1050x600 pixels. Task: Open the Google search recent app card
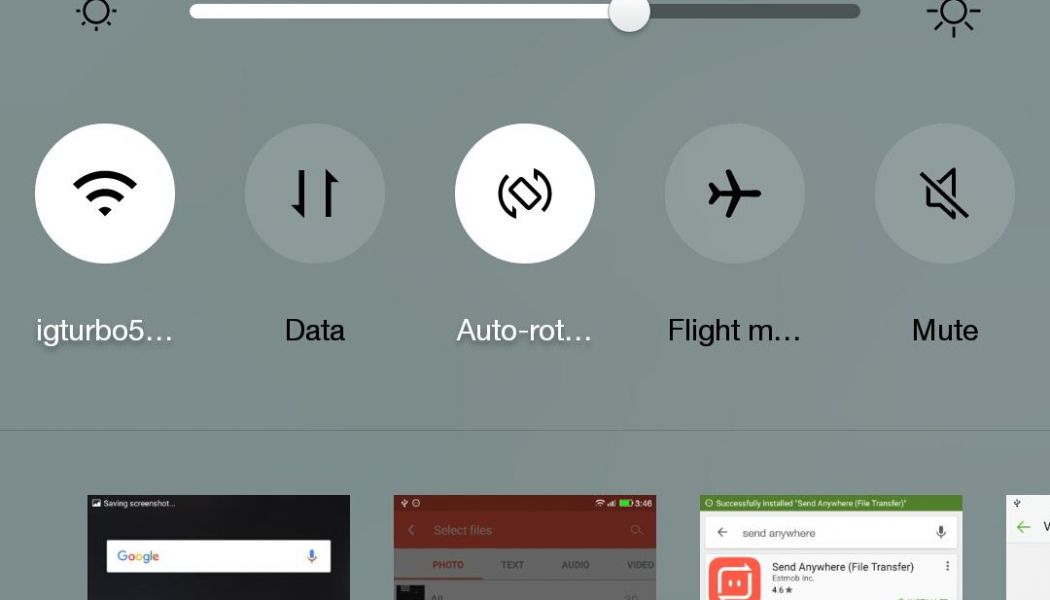click(218, 548)
